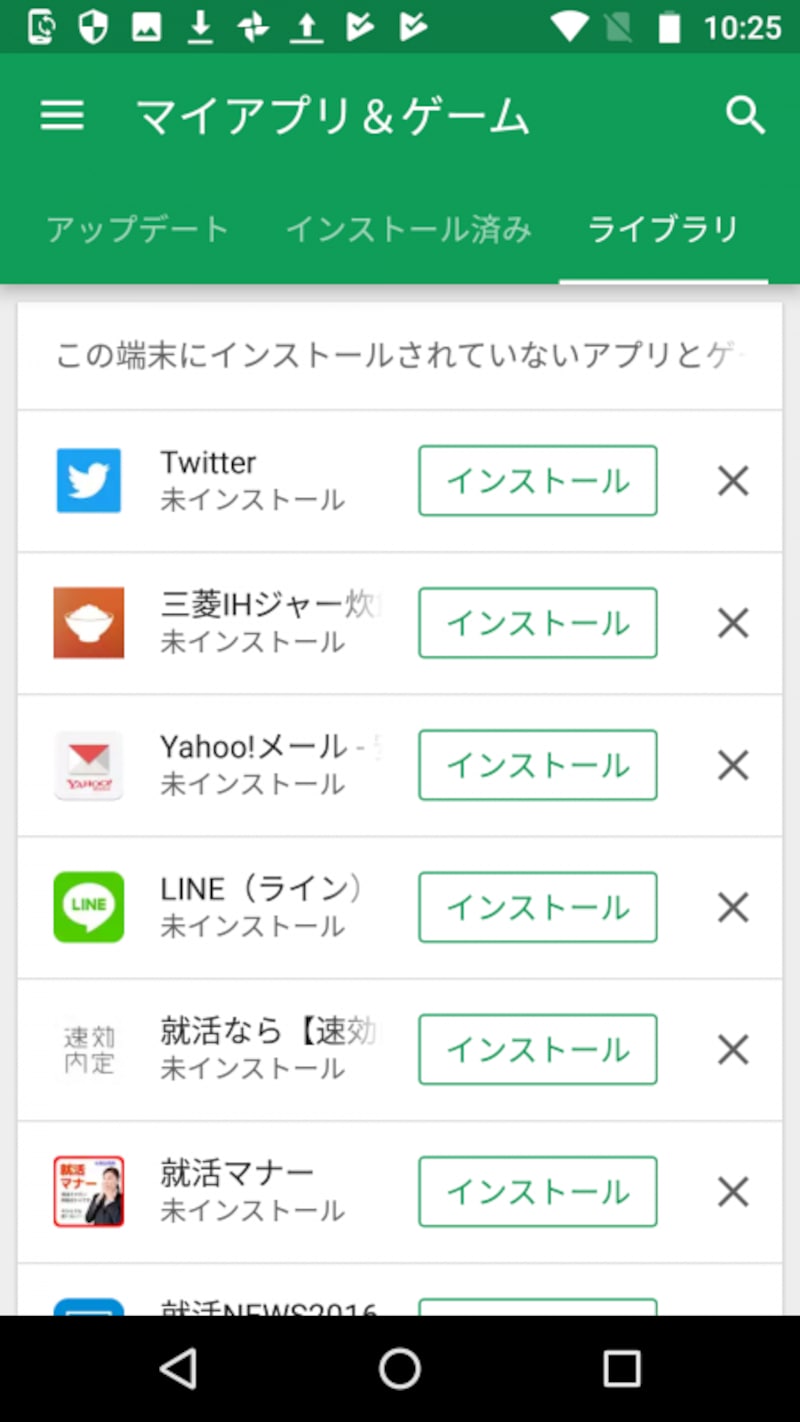The width and height of the screenshot is (800, 1422).
Task: Install the Twitter app
Action: click(x=537, y=481)
